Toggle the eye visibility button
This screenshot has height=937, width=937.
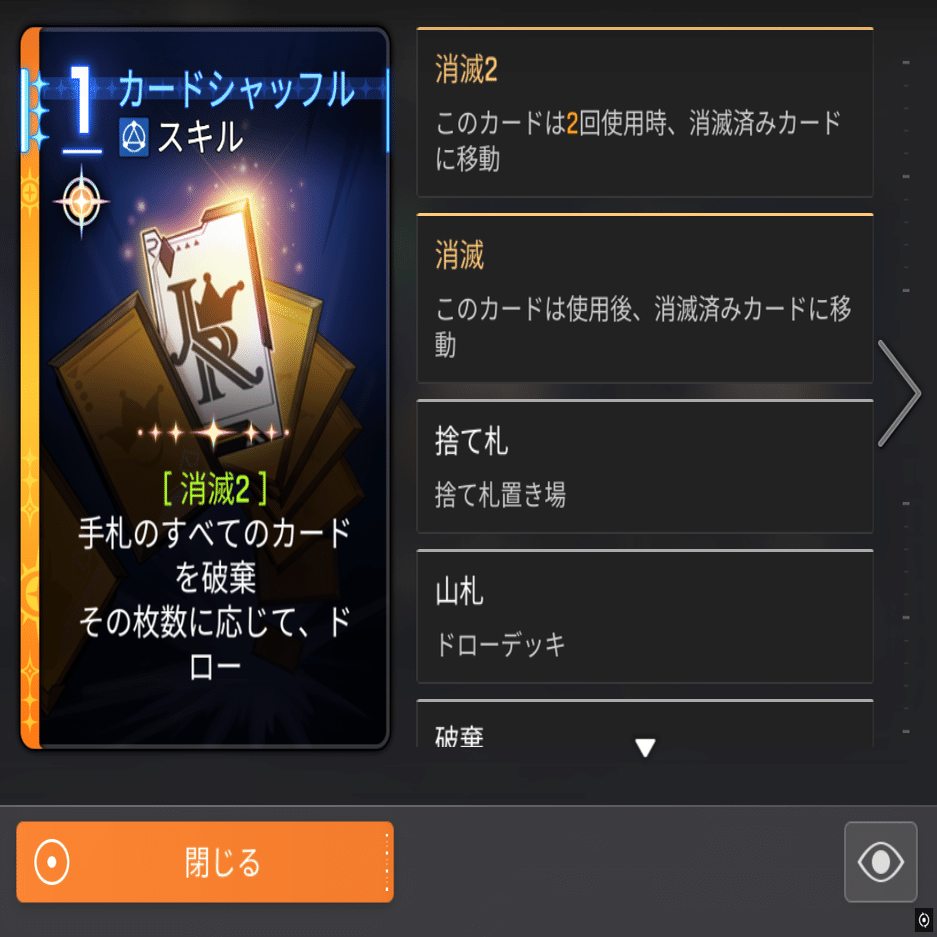coord(880,862)
